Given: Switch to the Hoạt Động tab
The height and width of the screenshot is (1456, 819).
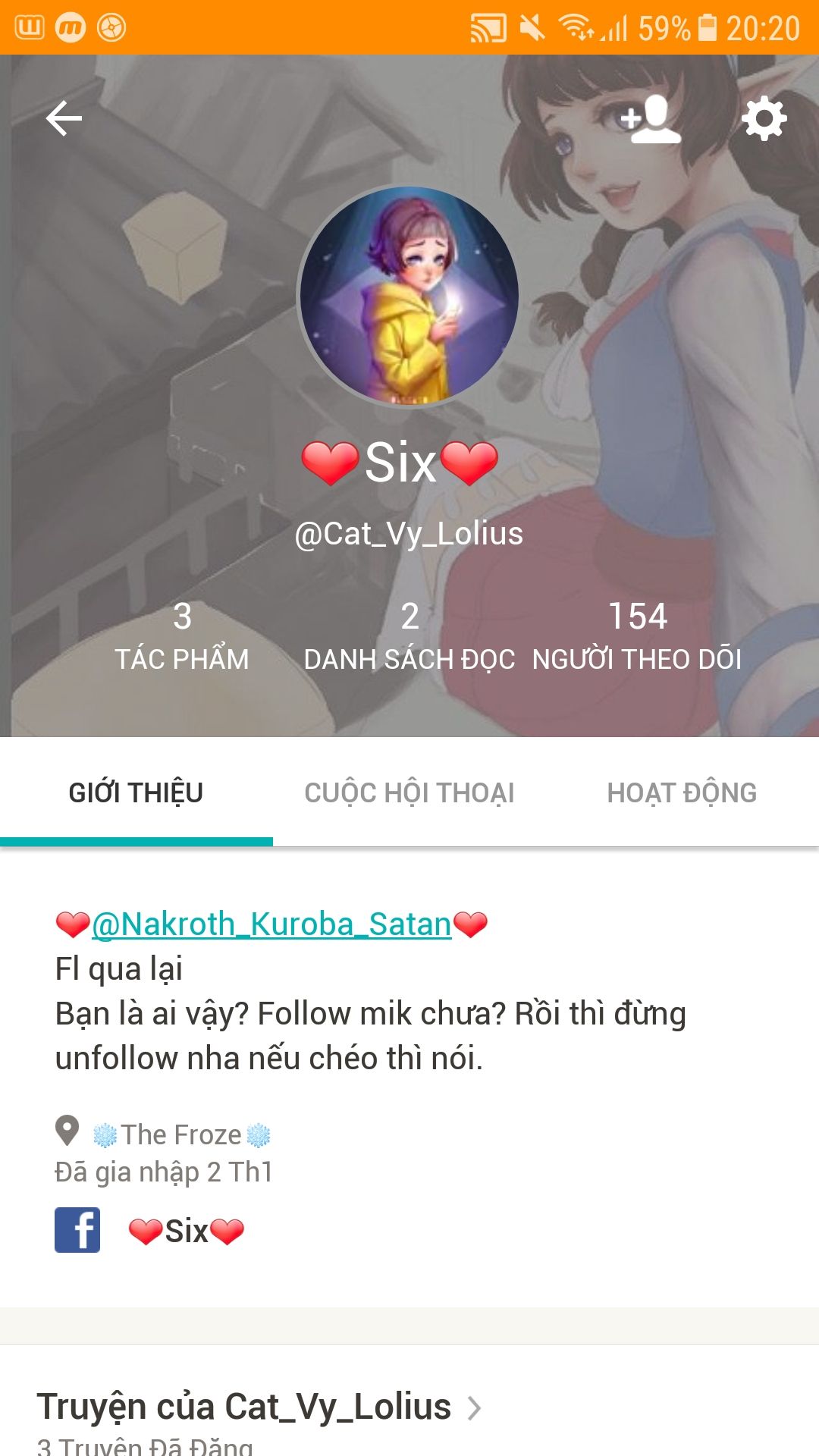Looking at the screenshot, I should (682, 792).
